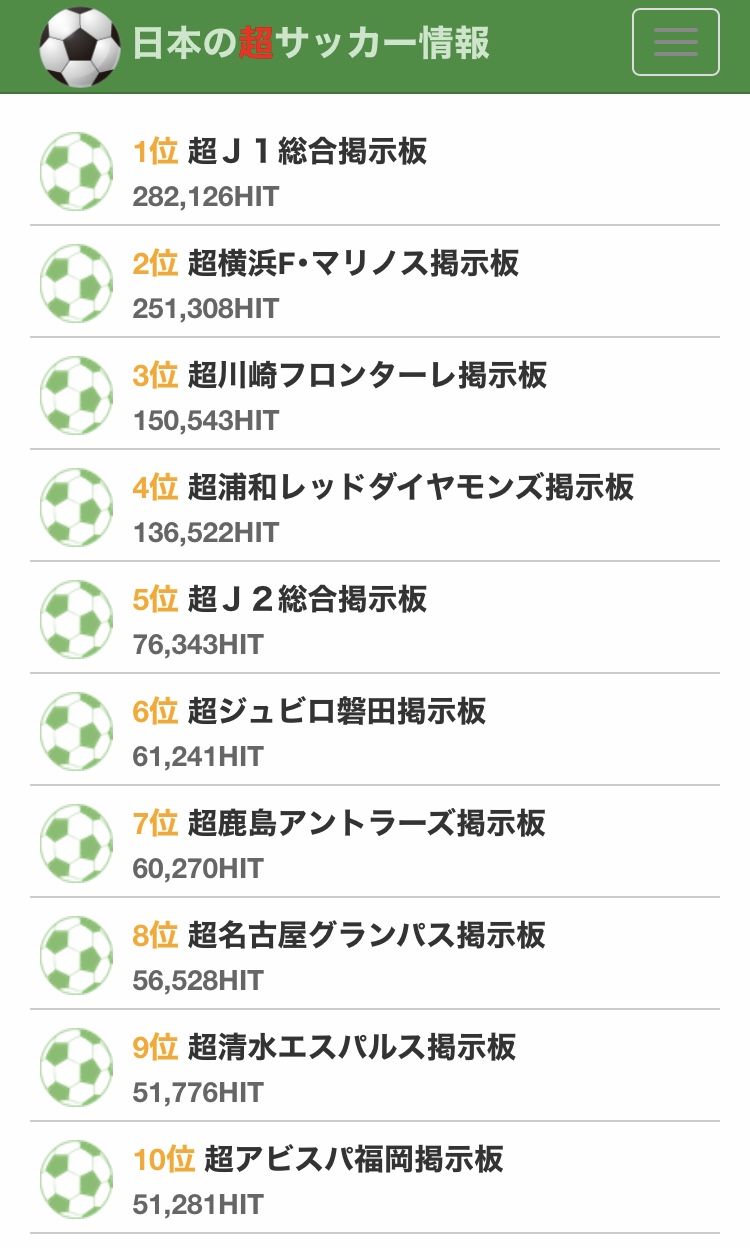Go to 超ジュビロ磐田掲示板
This screenshot has height=1248, width=750.
[336, 712]
